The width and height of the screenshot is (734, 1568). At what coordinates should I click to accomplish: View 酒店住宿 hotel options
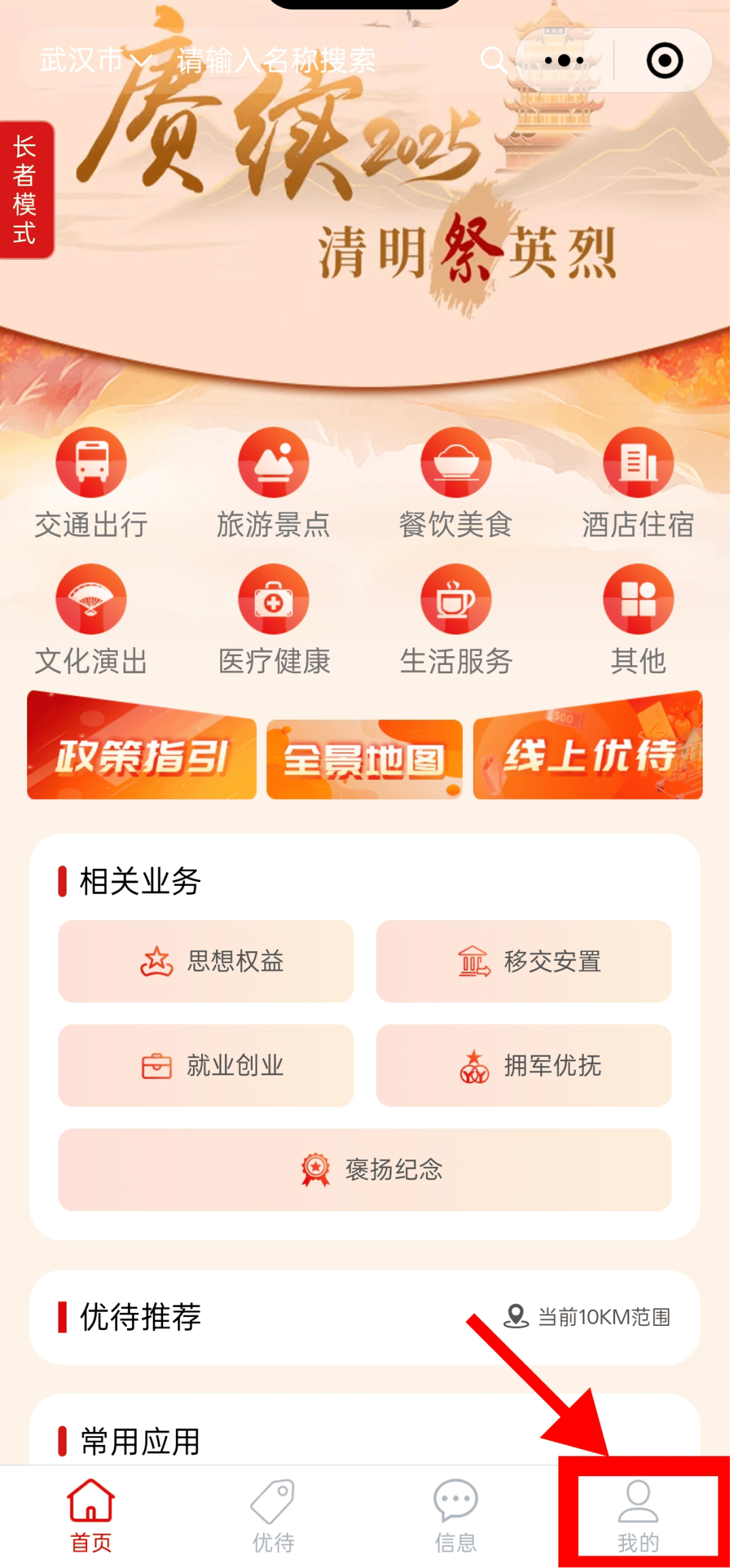click(x=637, y=483)
